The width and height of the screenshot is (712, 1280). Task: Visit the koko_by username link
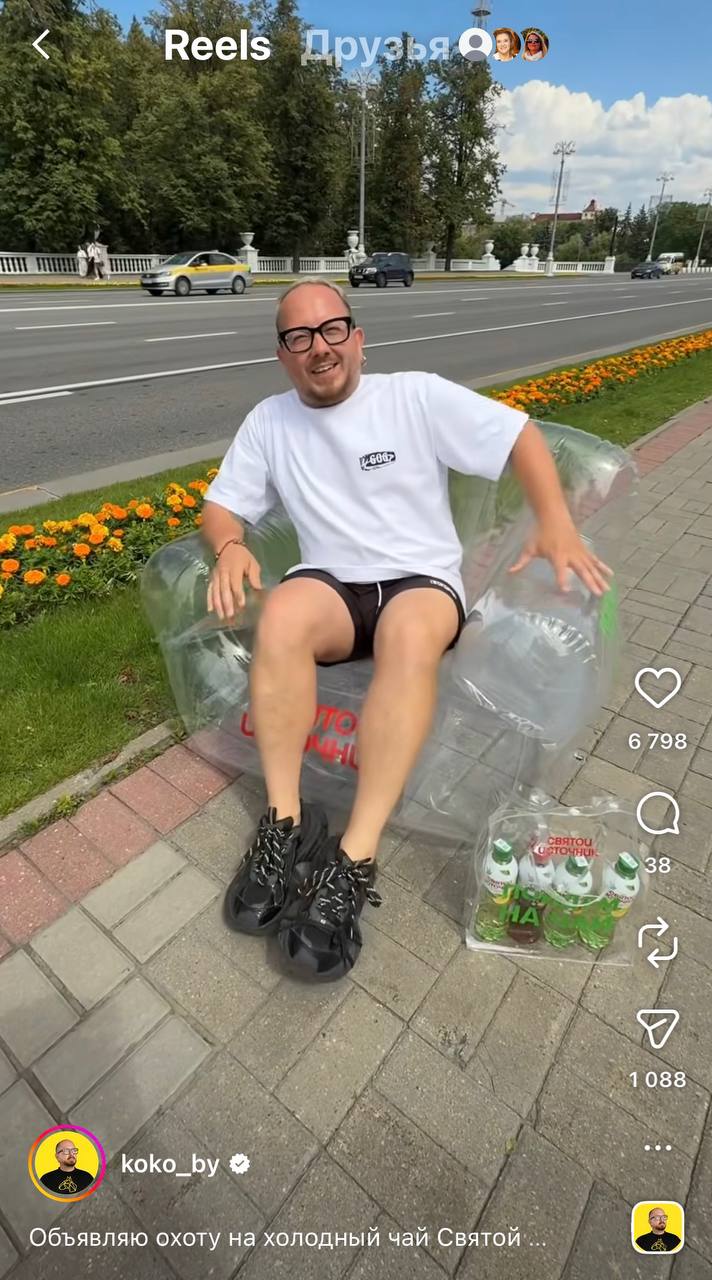point(170,1164)
